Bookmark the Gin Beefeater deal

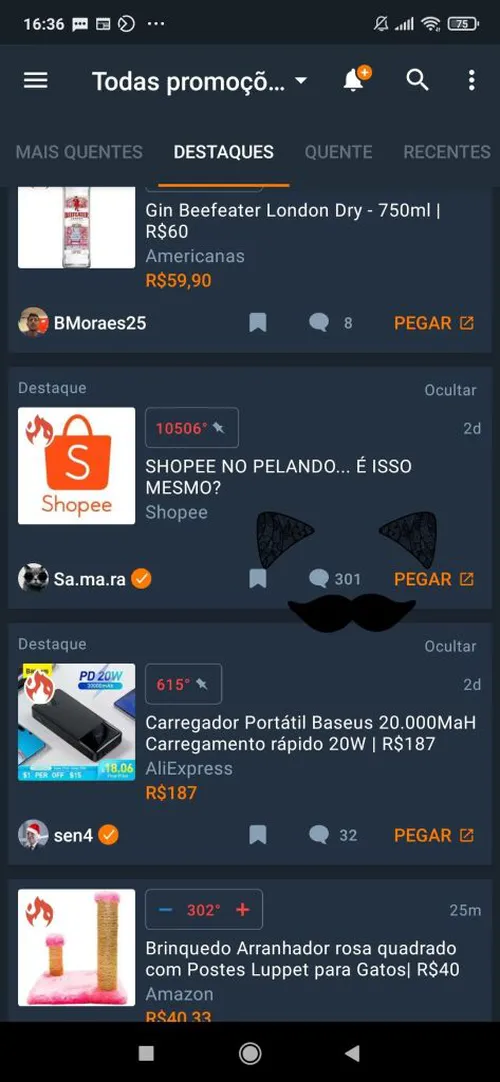point(258,323)
